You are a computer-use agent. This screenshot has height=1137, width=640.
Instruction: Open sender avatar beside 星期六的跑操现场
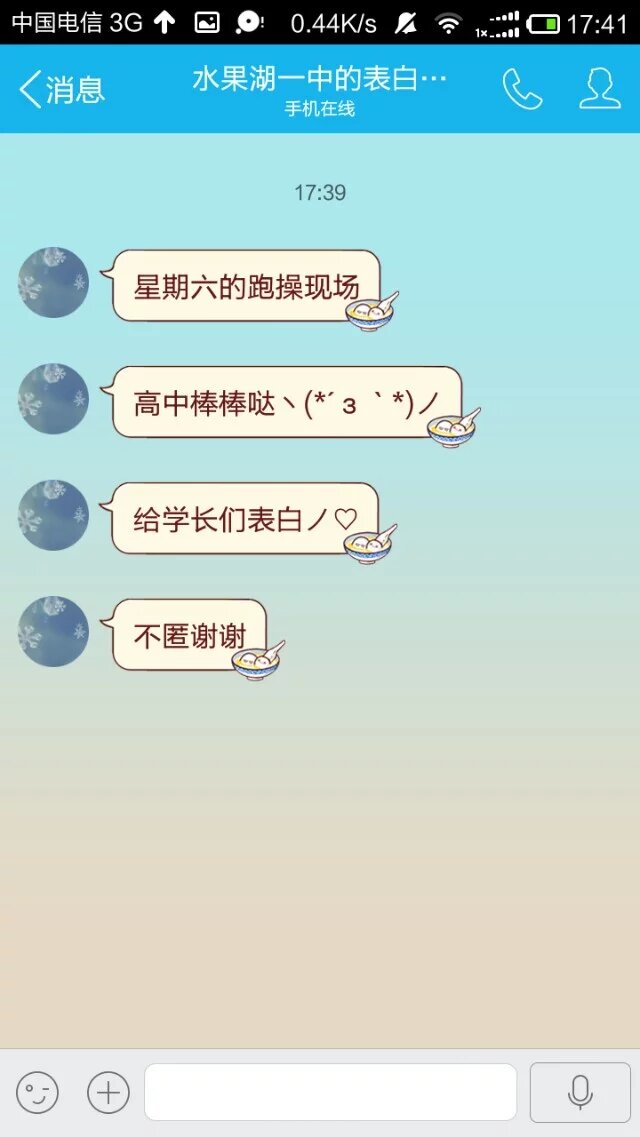tap(53, 283)
